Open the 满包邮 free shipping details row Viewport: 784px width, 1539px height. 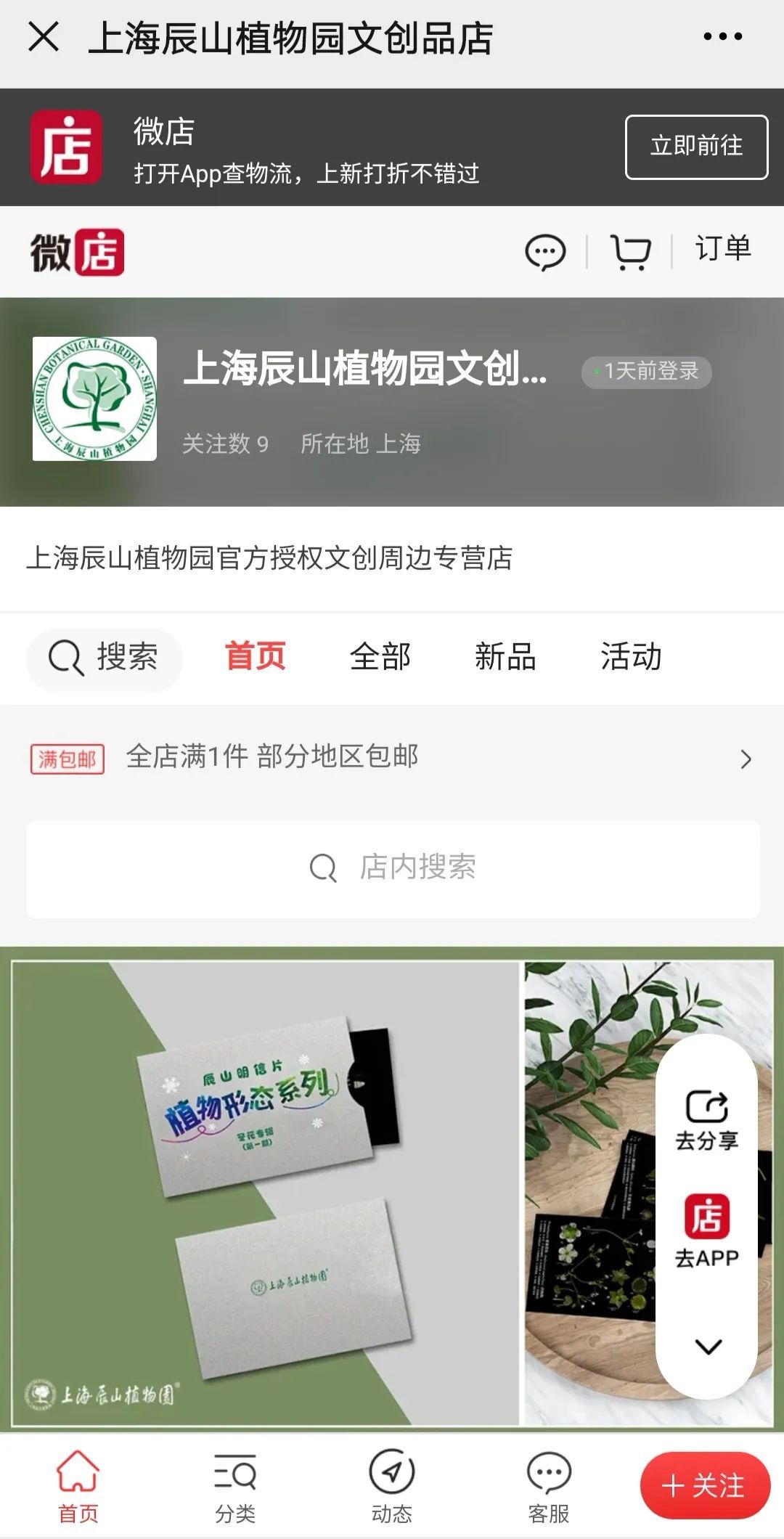392,758
